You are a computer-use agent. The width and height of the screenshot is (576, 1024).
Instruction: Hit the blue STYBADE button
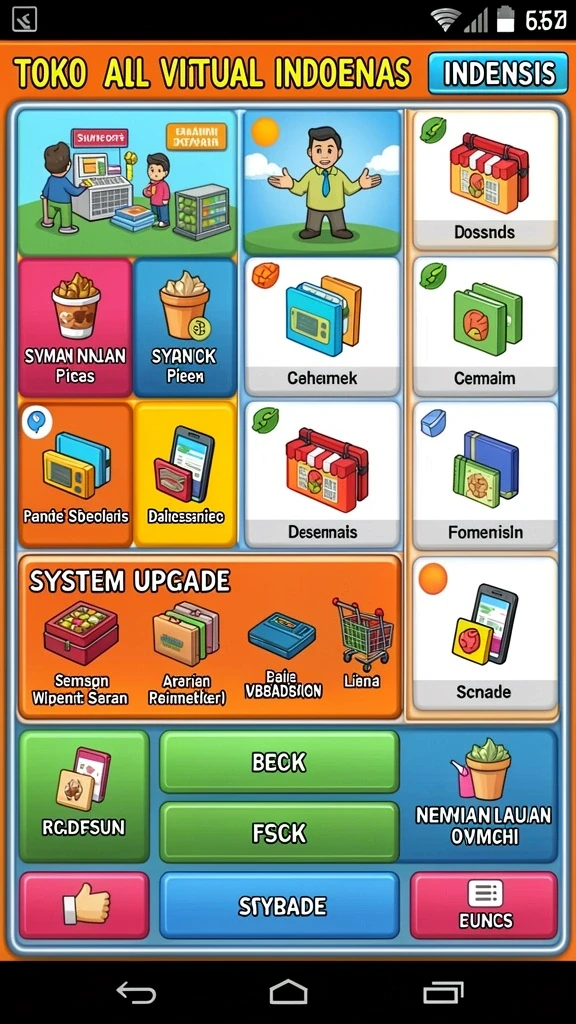(280, 906)
